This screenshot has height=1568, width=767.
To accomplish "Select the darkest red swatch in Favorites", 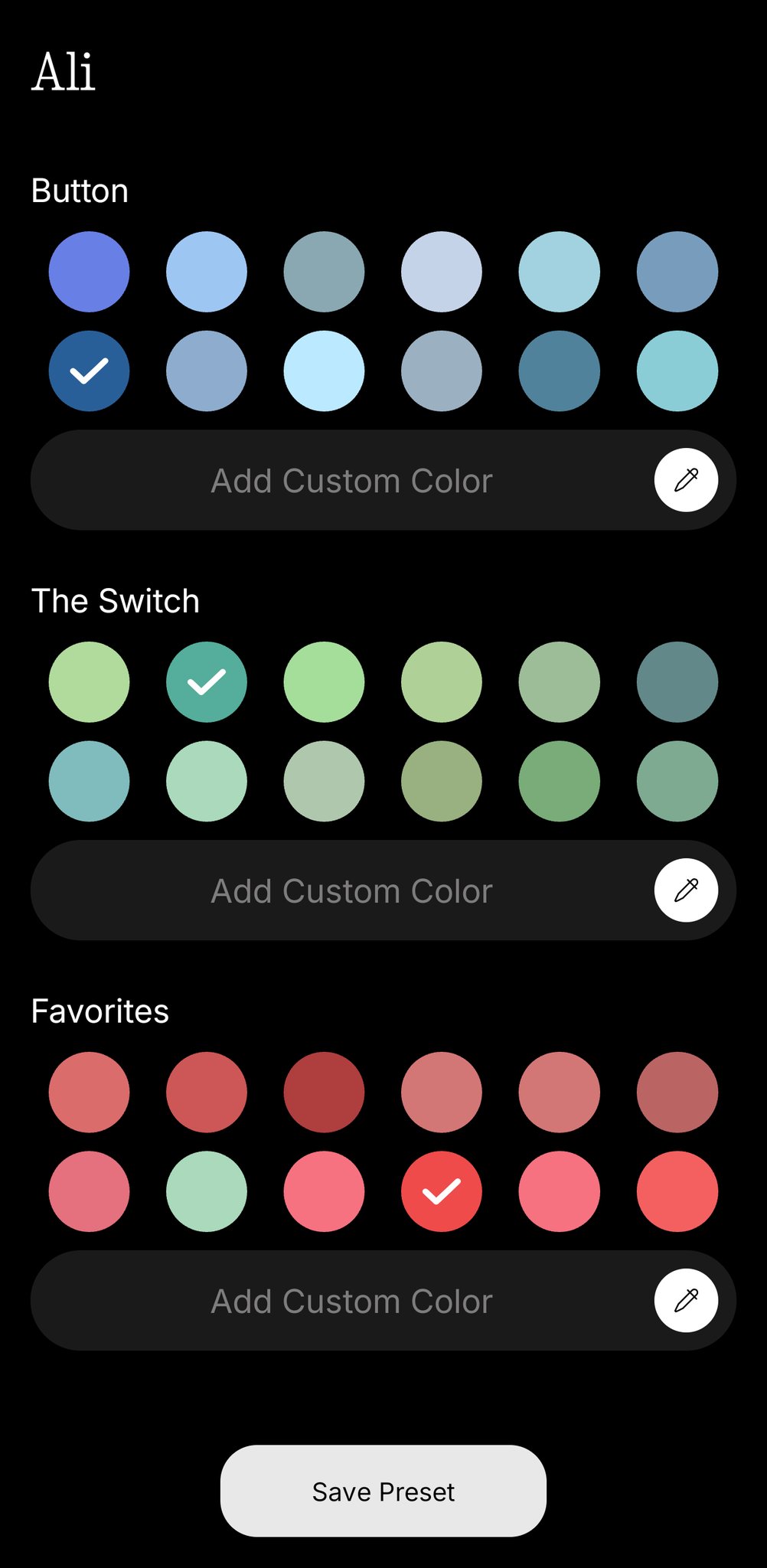I will [324, 1093].
